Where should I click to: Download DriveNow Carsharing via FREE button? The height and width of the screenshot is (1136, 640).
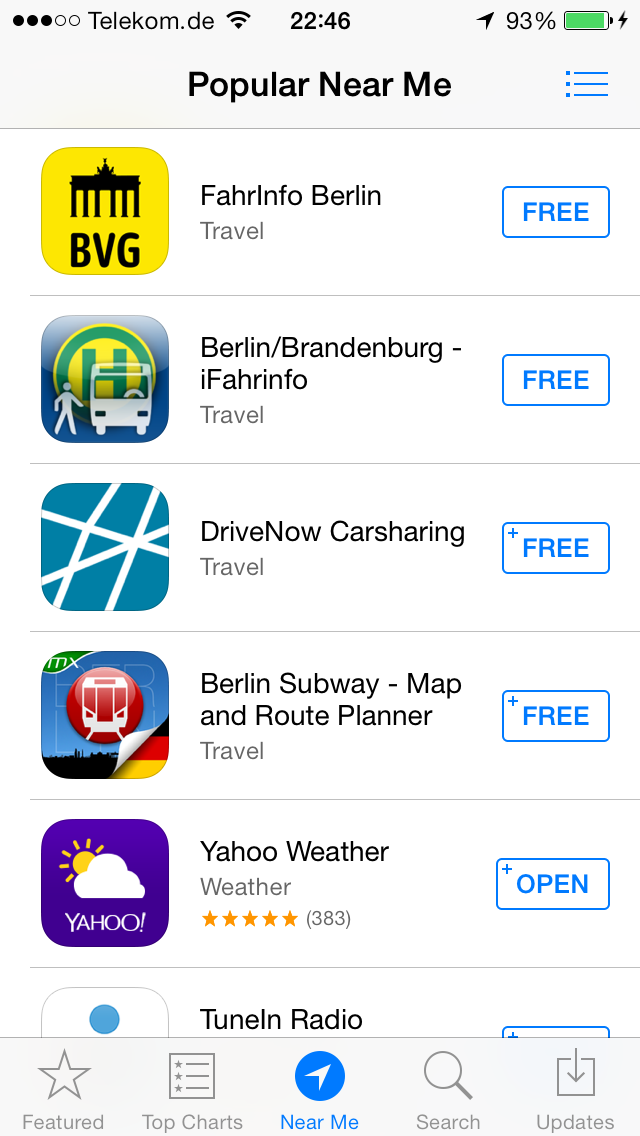coord(556,548)
